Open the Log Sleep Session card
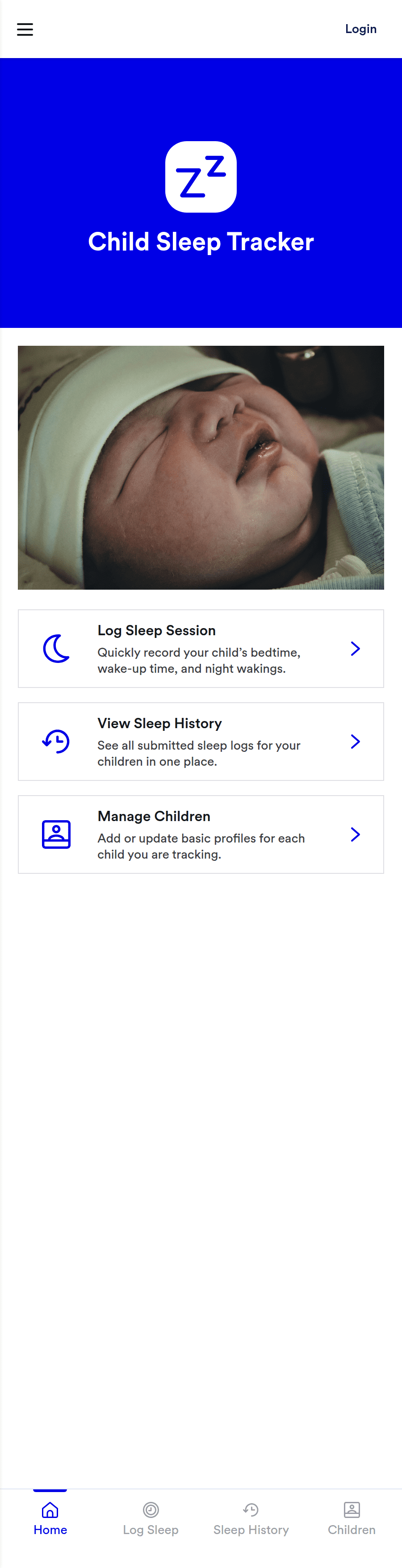Image resolution: width=402 pixels, height=1568 pixels. click(201, 648)
